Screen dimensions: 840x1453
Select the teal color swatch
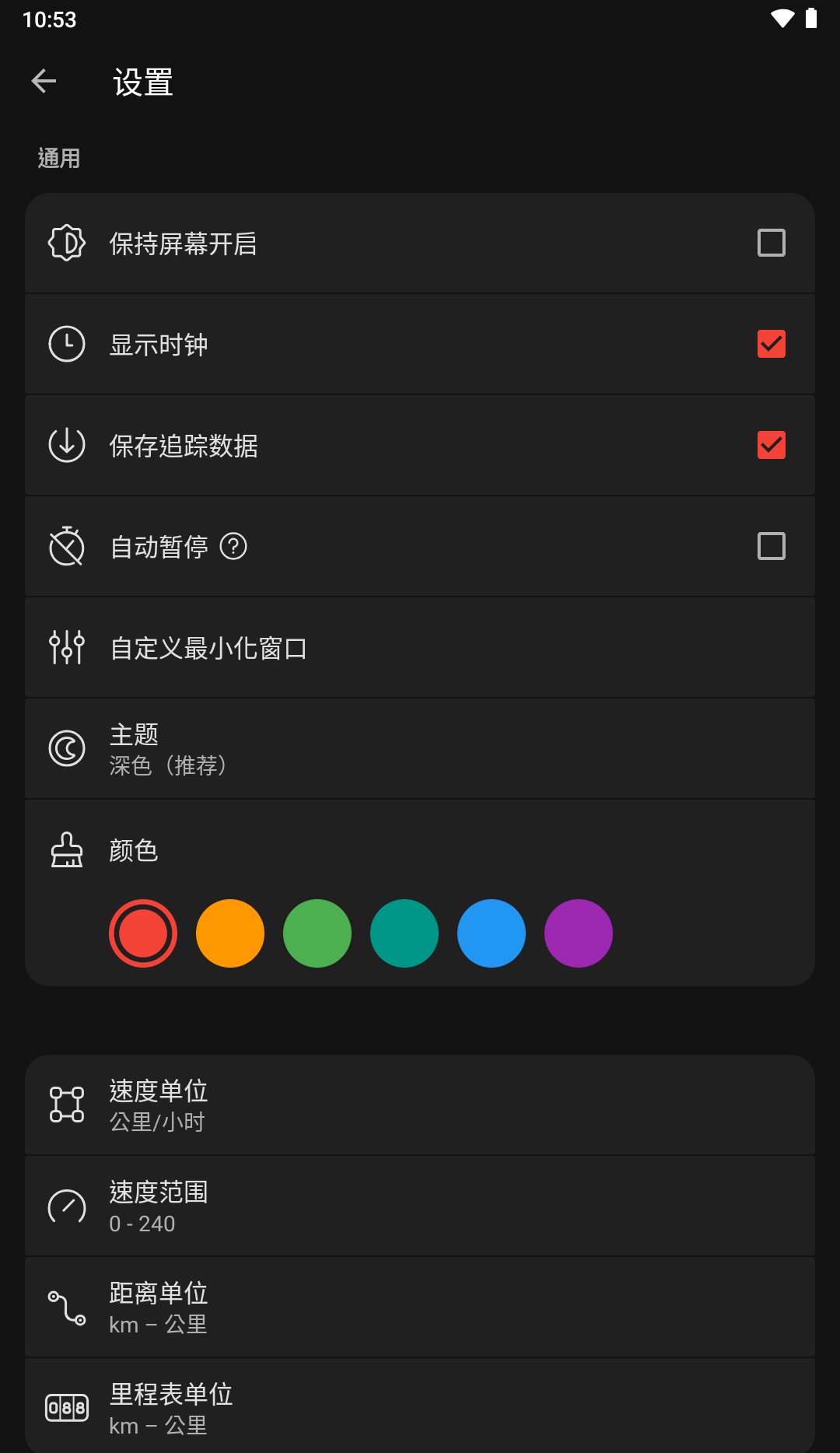[x=404, y=933]
